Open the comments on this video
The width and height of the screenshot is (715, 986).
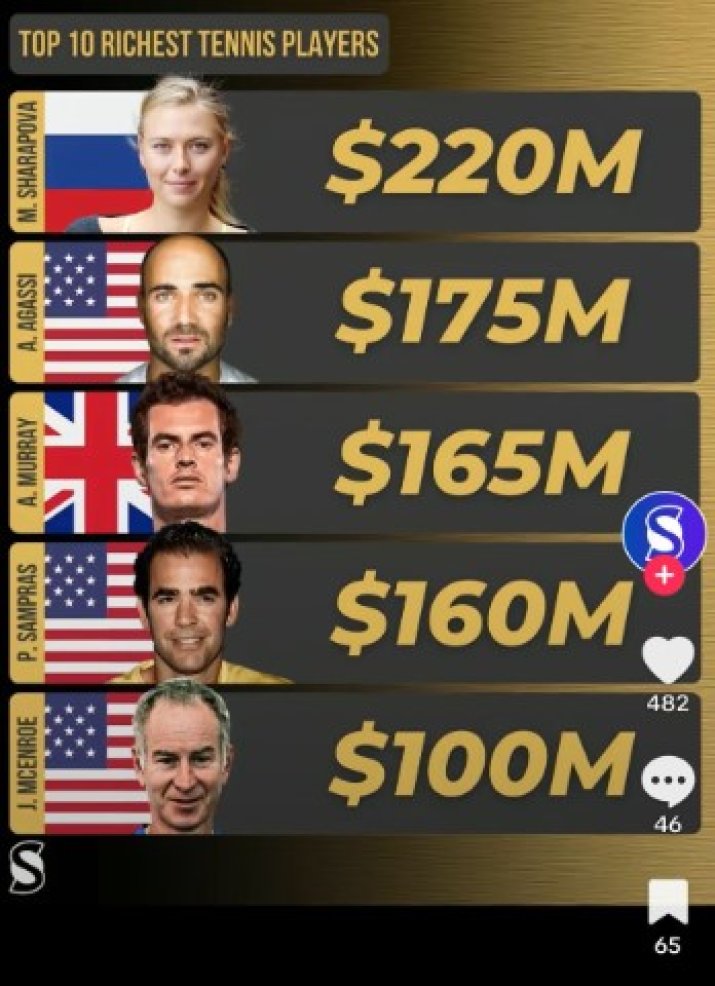point(667,782)
